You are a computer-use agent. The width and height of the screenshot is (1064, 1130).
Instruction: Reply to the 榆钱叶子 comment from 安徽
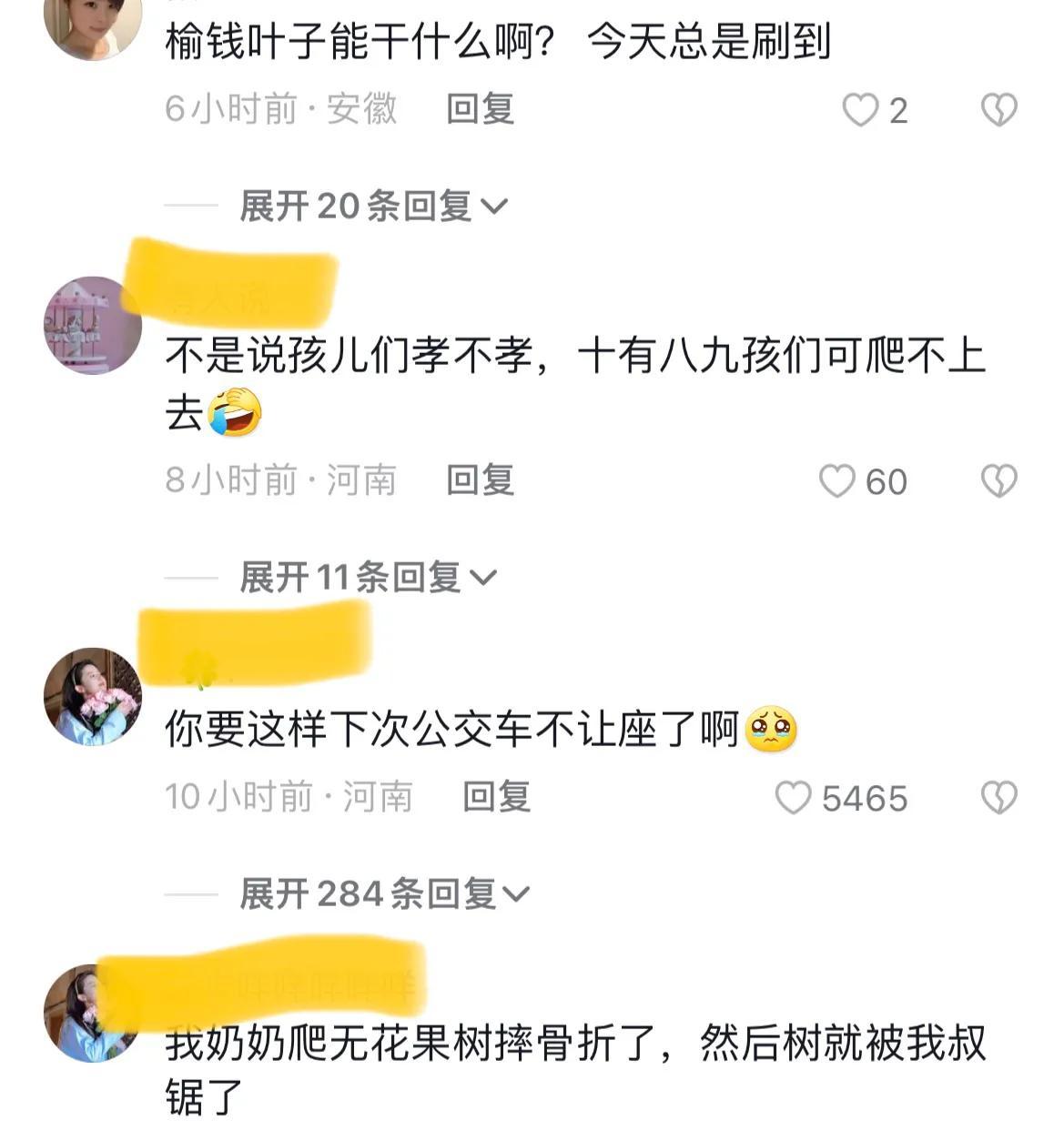480,109
